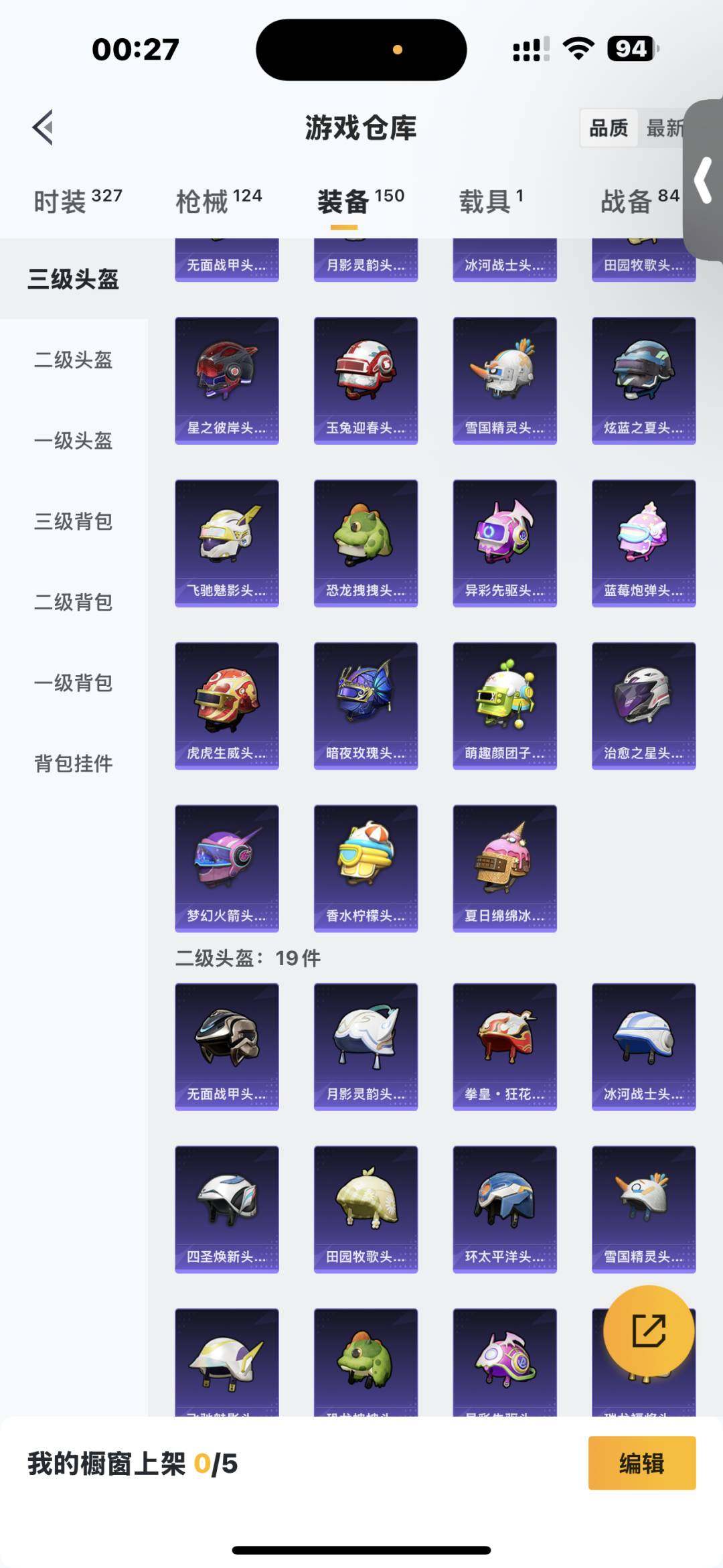Select 一级头盔 in the side menu

pos(74,440)
